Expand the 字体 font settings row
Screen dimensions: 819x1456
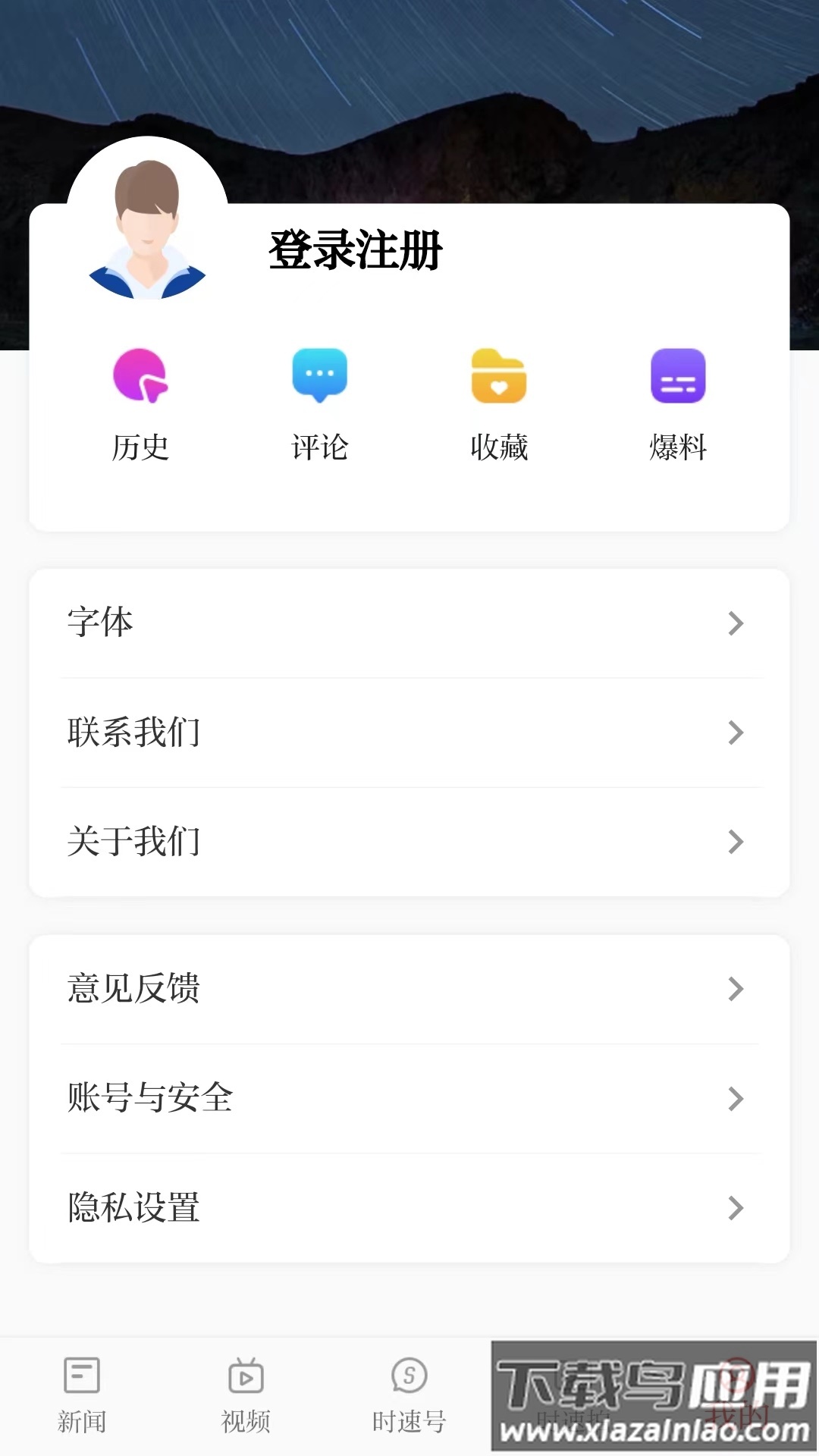(409, 625)
